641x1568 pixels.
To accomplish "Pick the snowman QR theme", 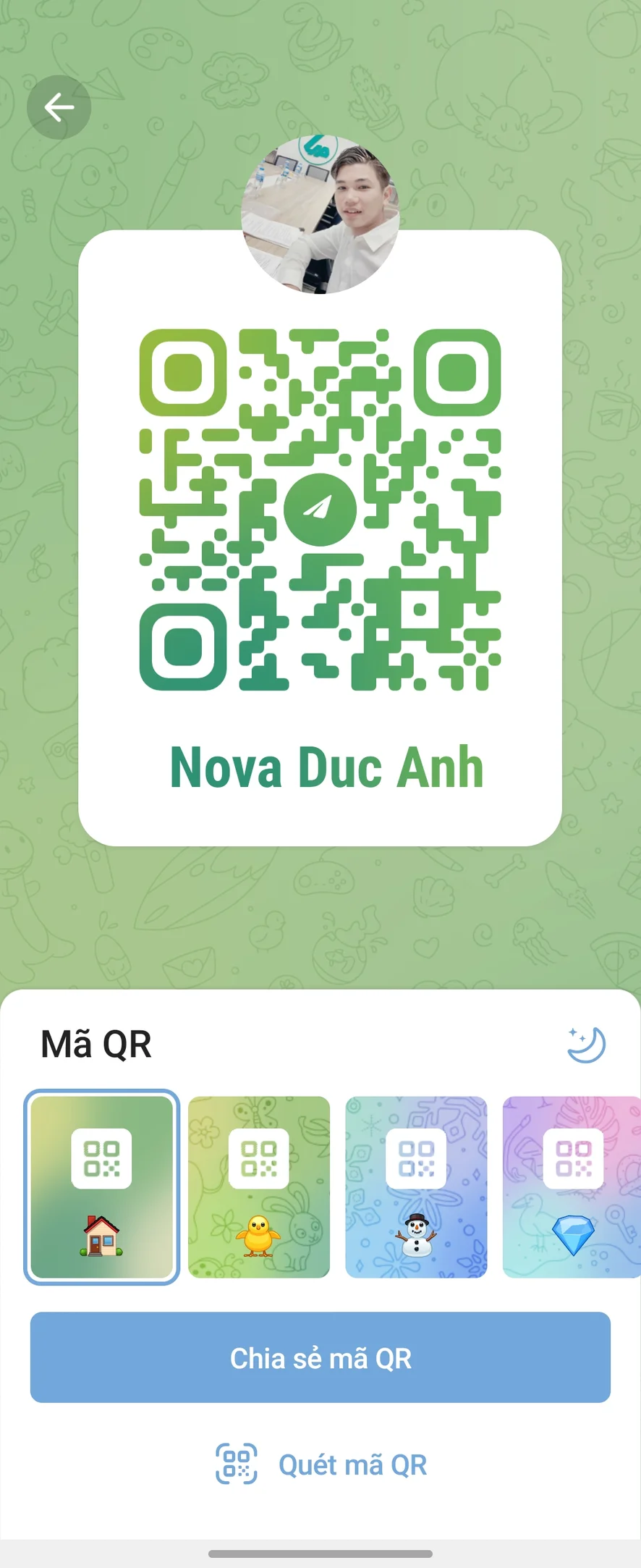I will coord(416,1186).
